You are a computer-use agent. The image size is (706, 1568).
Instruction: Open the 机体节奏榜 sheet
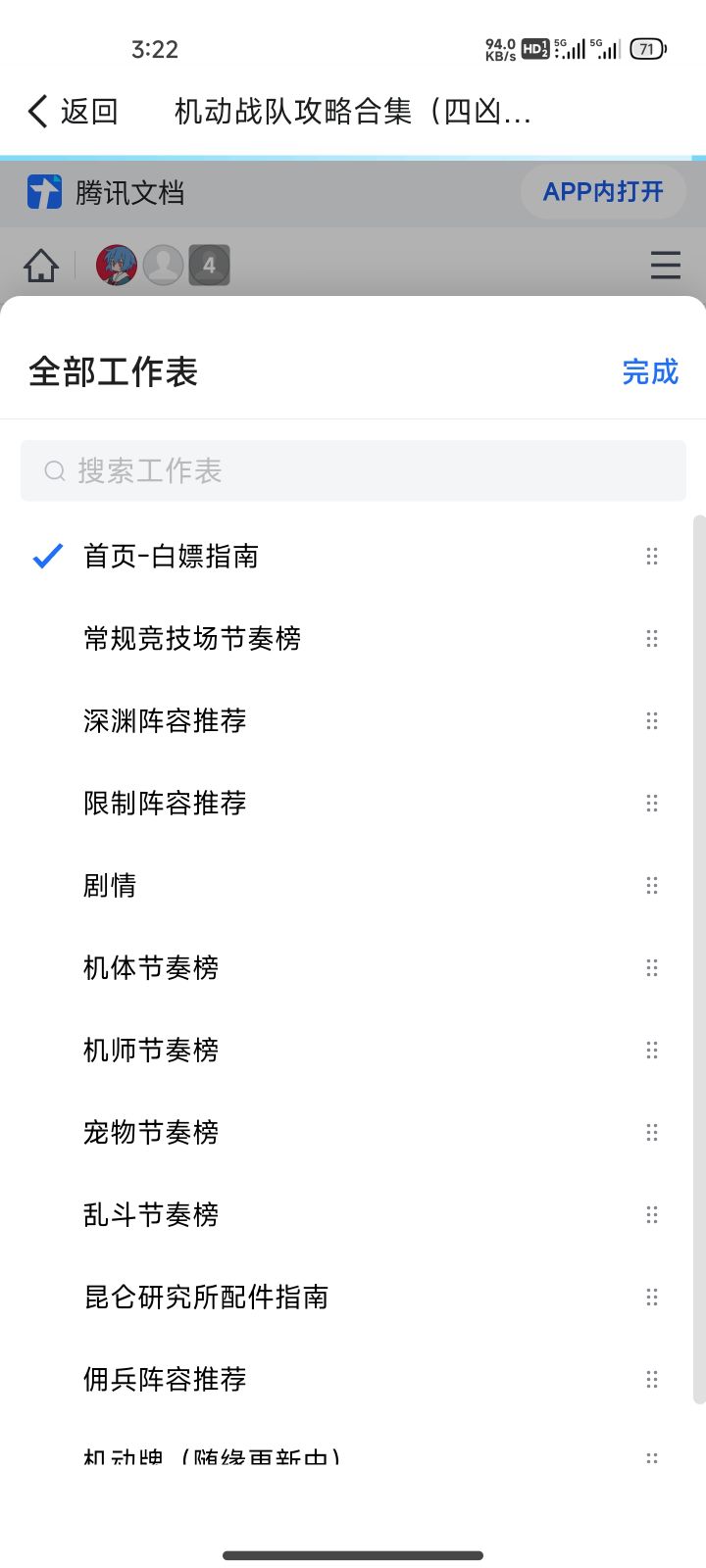[x=151, y=968]
